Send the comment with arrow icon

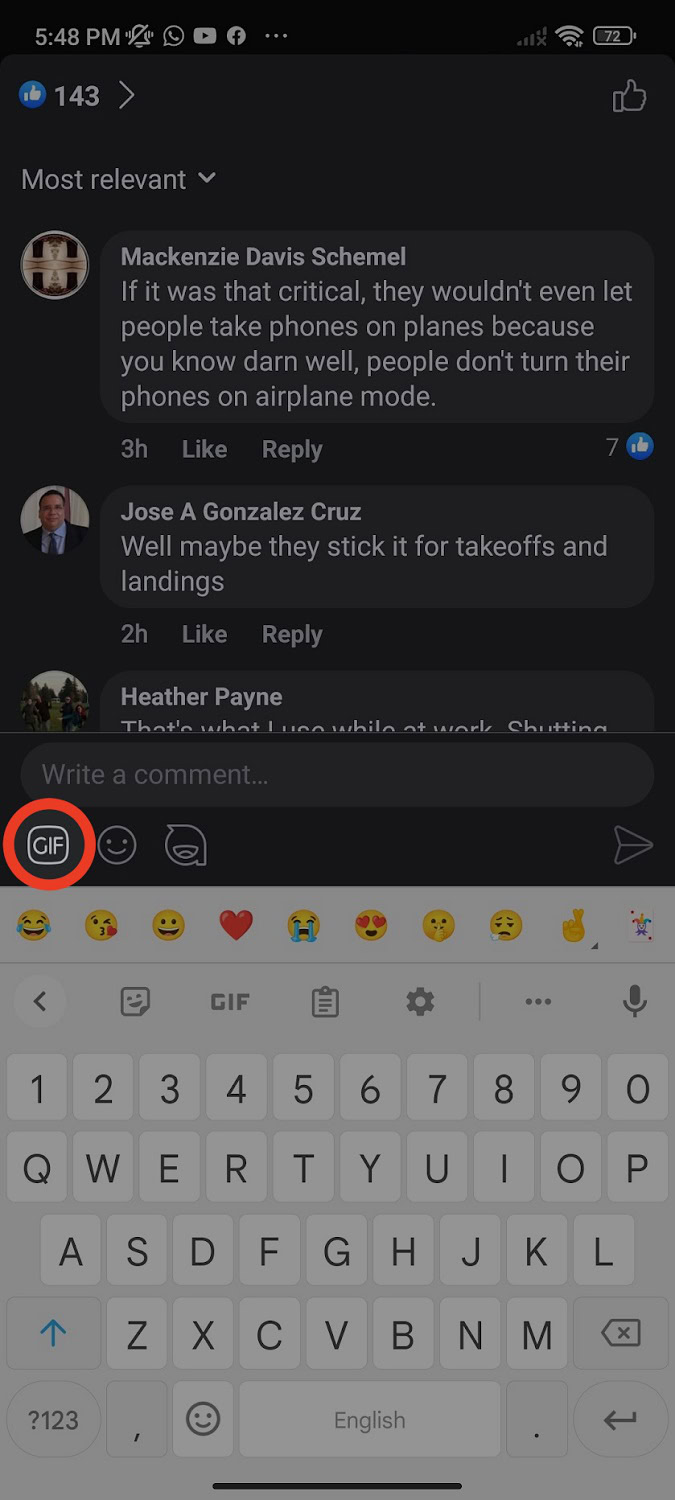(x=632, y=846)
